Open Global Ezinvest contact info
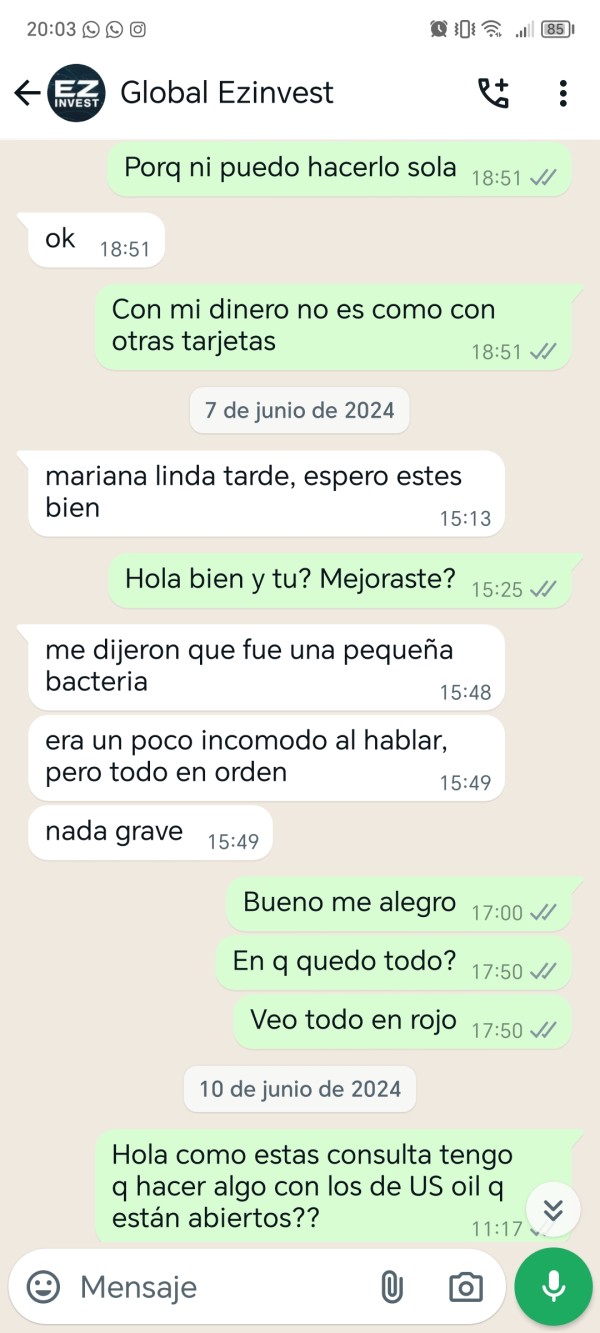The width and height of the screenshot is (600, 1333). 227,93
